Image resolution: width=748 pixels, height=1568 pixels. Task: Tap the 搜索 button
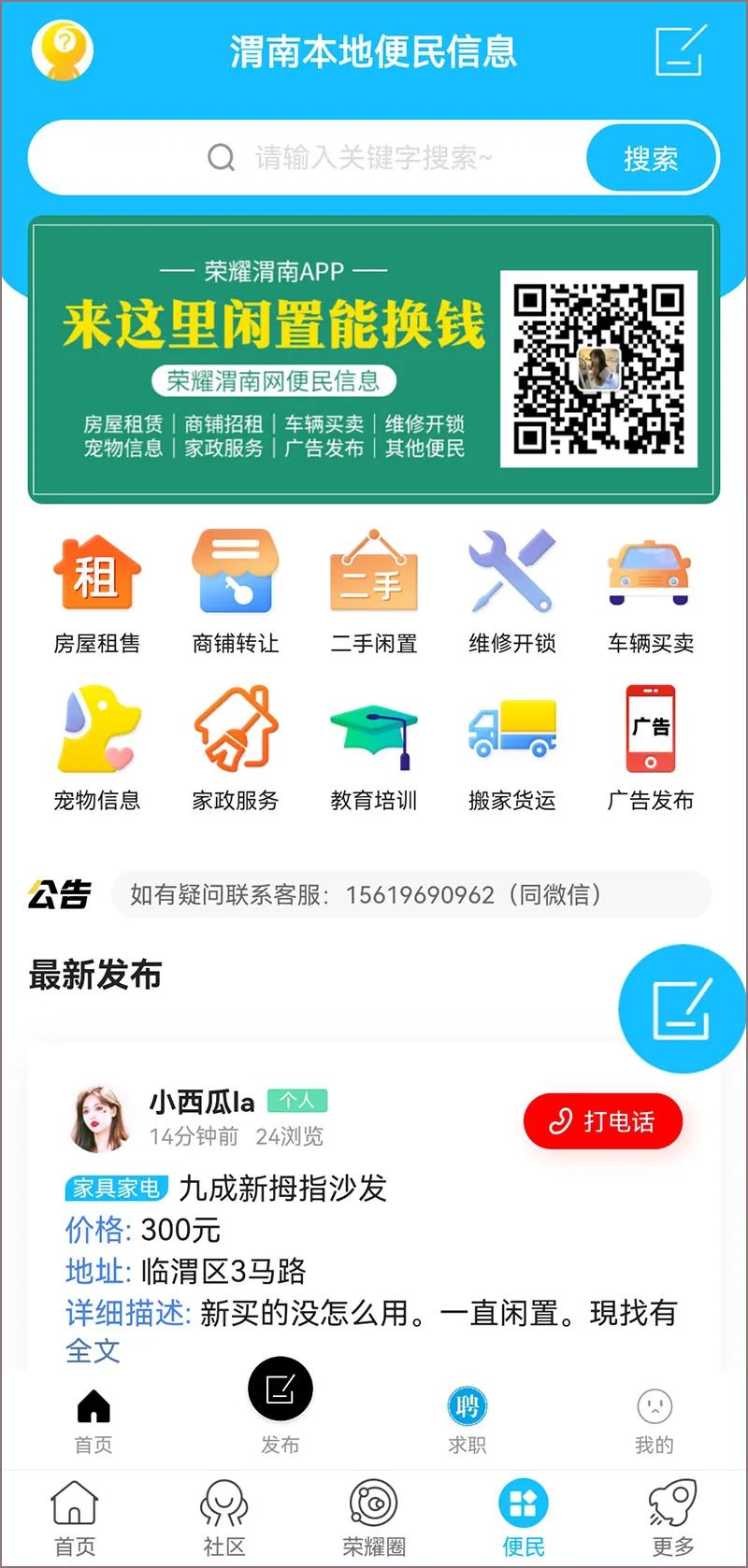(x=651, y=158)
